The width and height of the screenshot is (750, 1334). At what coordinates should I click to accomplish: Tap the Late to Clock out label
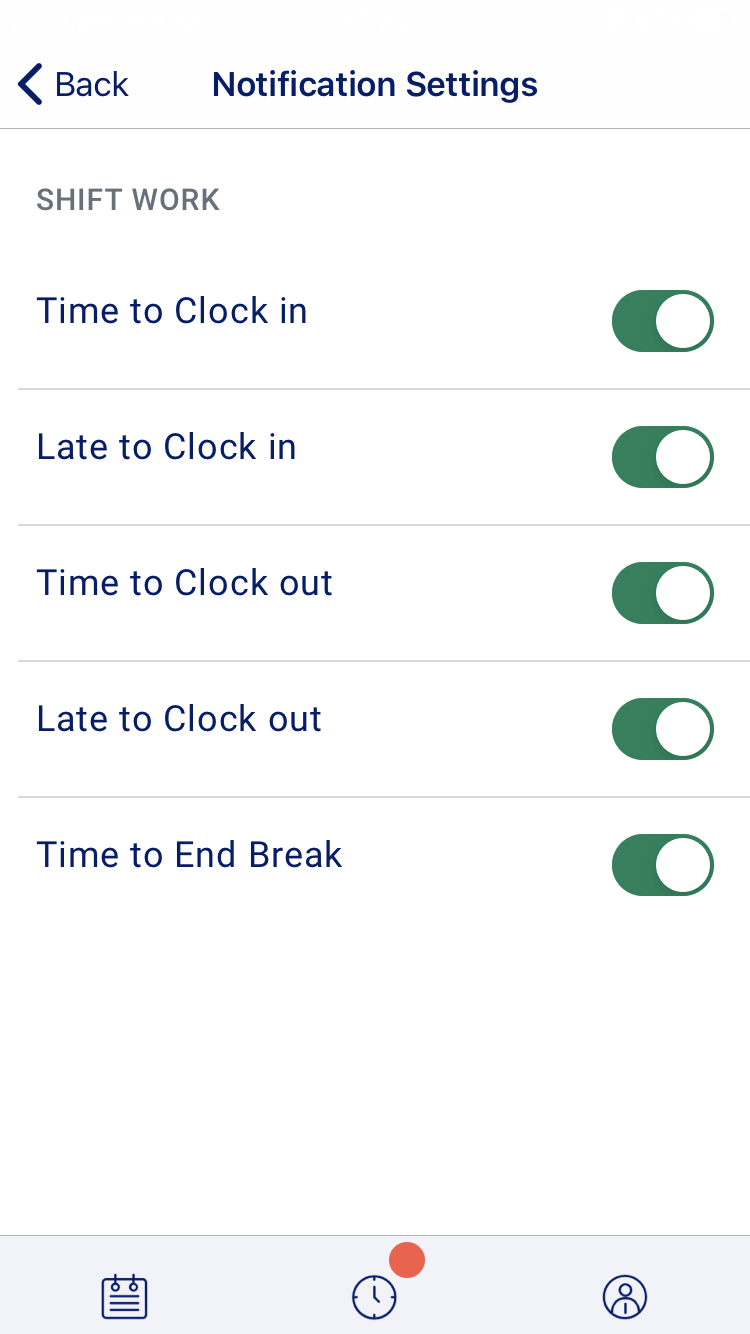pyautogui.click(x=179, y=719)
